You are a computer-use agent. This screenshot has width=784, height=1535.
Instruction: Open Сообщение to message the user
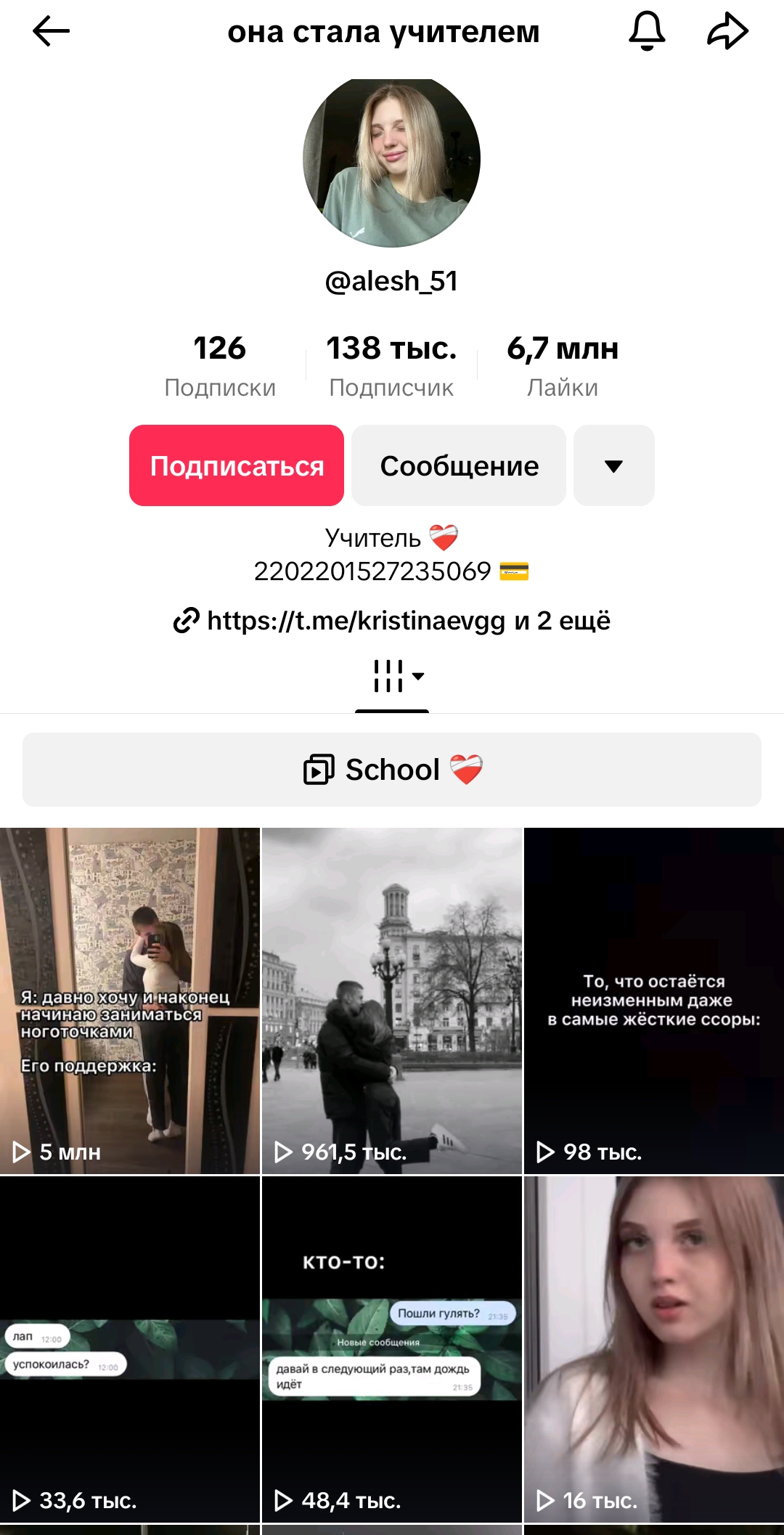point(459,465)
